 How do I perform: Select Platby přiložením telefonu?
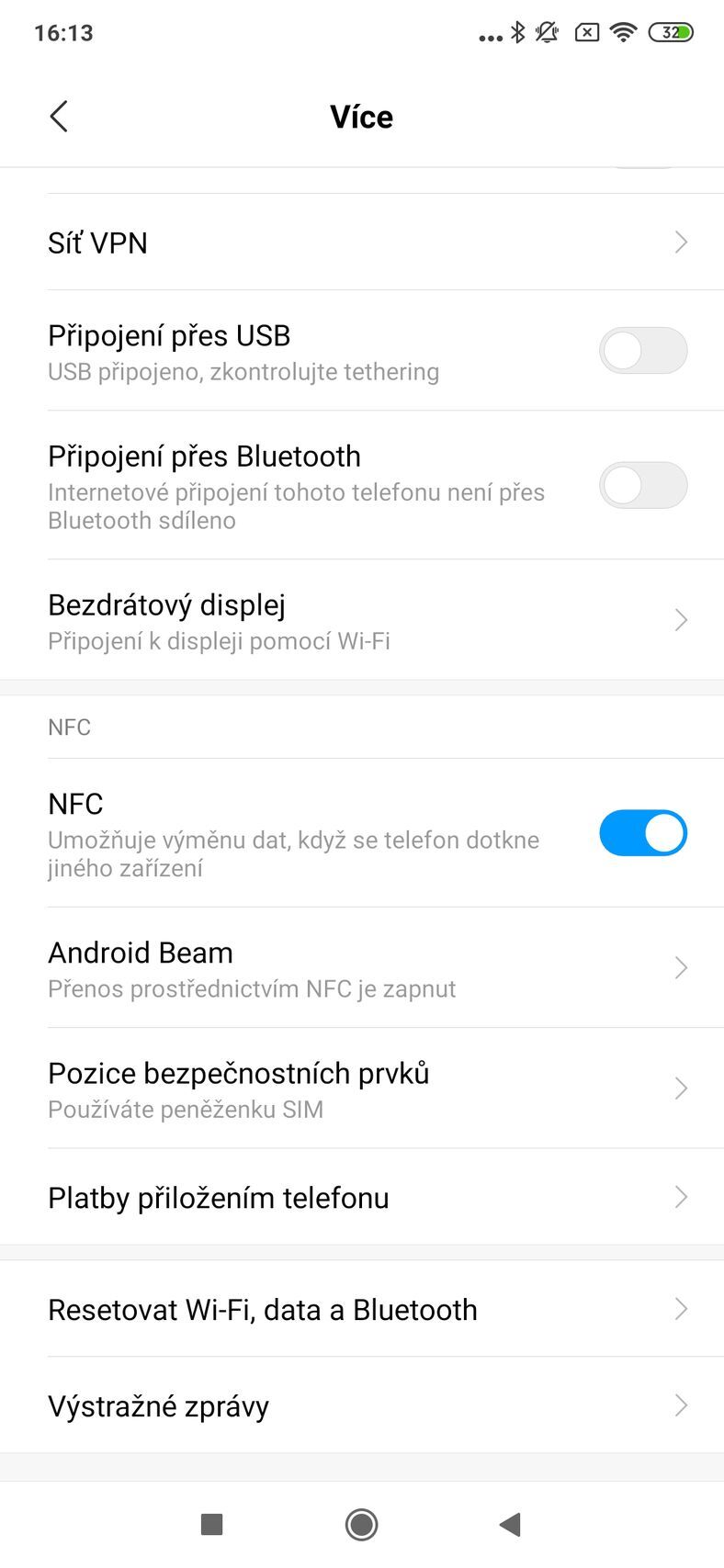[680, 1197]
